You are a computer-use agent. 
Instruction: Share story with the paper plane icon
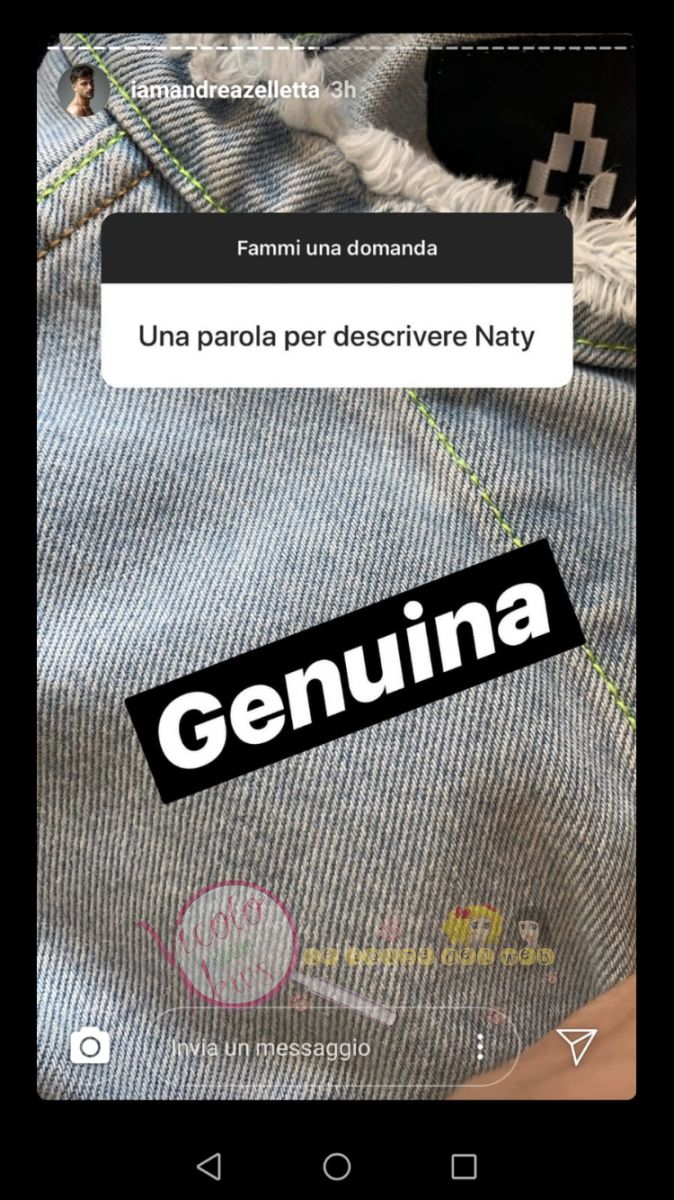[577, 1045]
